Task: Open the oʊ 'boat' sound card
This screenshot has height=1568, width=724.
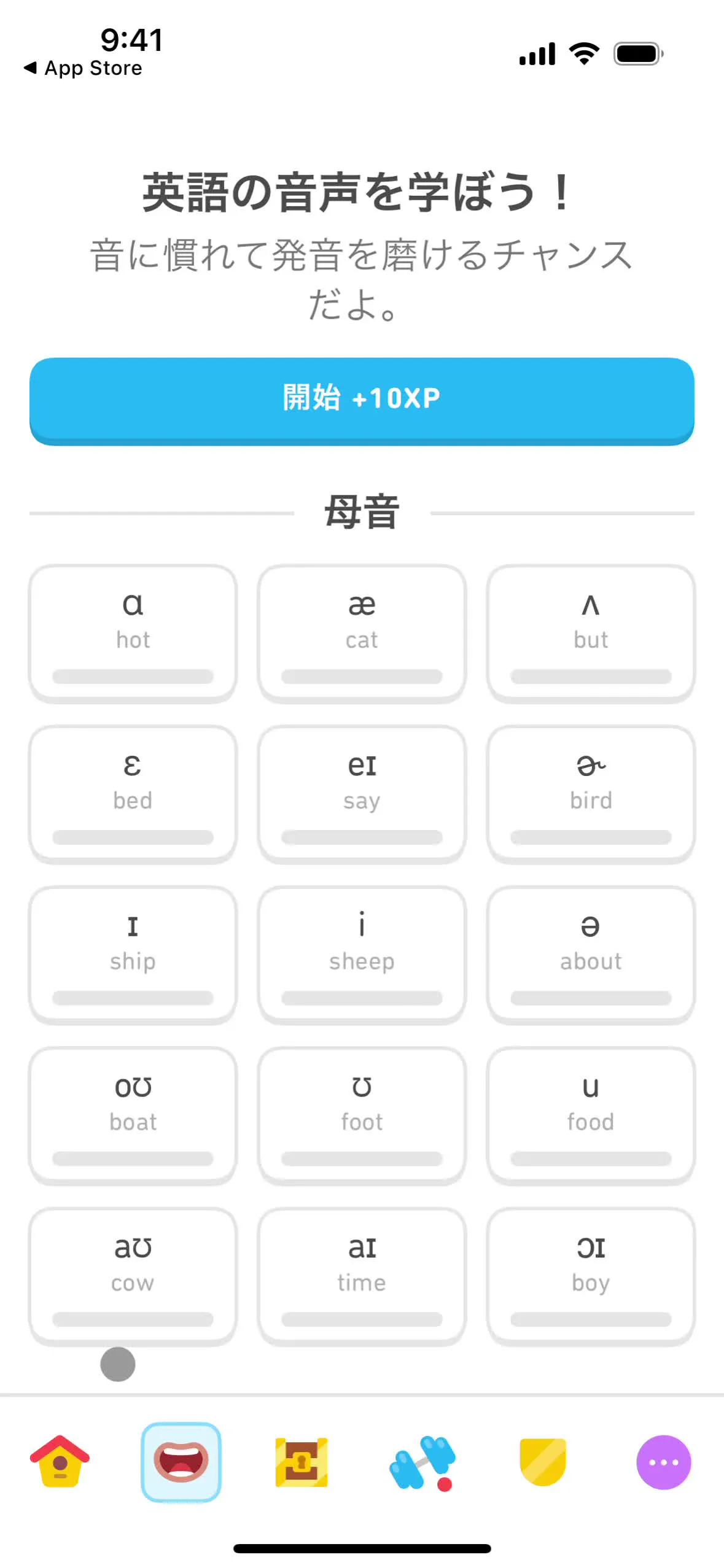Action: pos(133,1115)
